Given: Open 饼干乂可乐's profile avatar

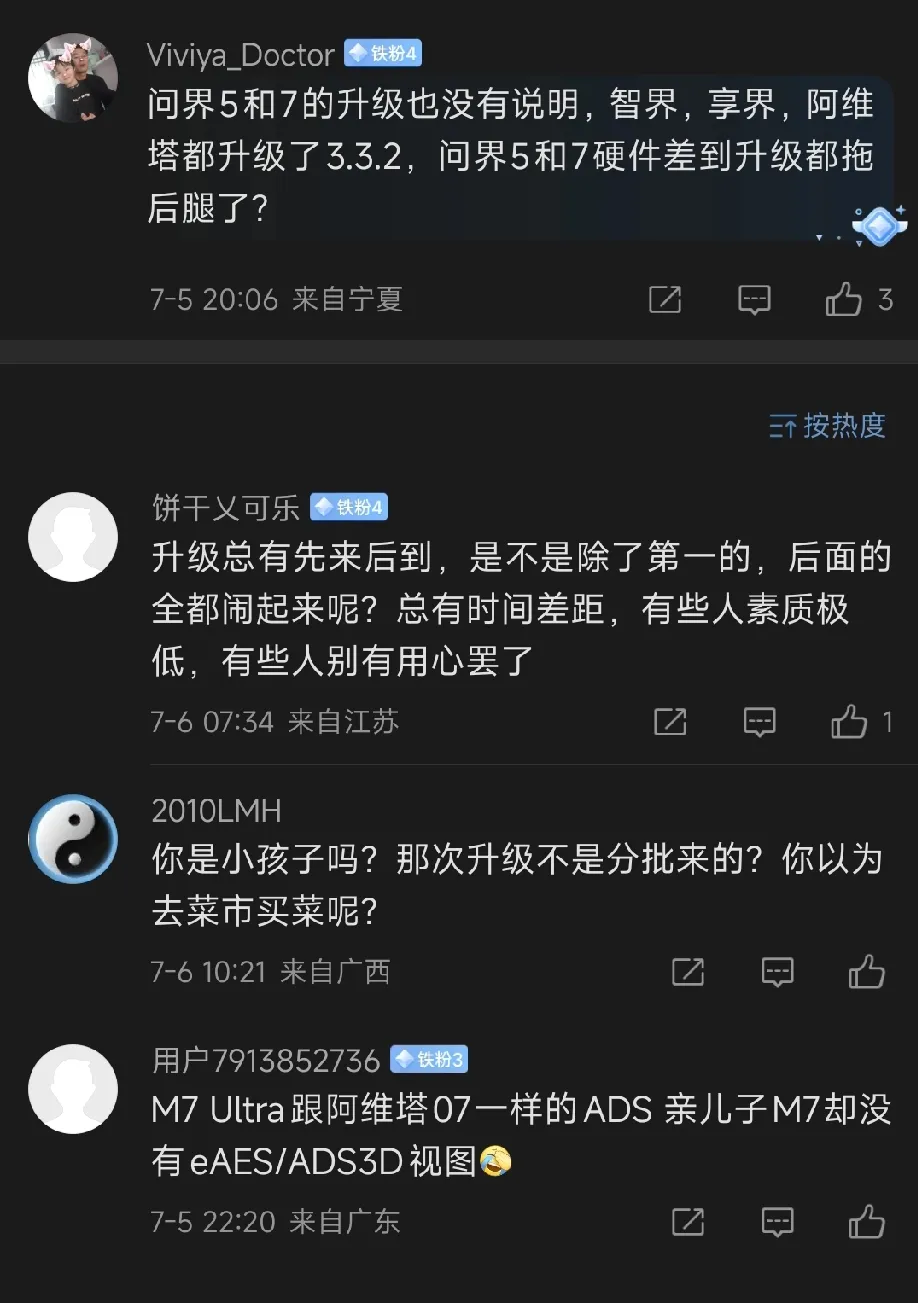Looking at the screenshot, I should pyautogui.click(x=73, y=537).
